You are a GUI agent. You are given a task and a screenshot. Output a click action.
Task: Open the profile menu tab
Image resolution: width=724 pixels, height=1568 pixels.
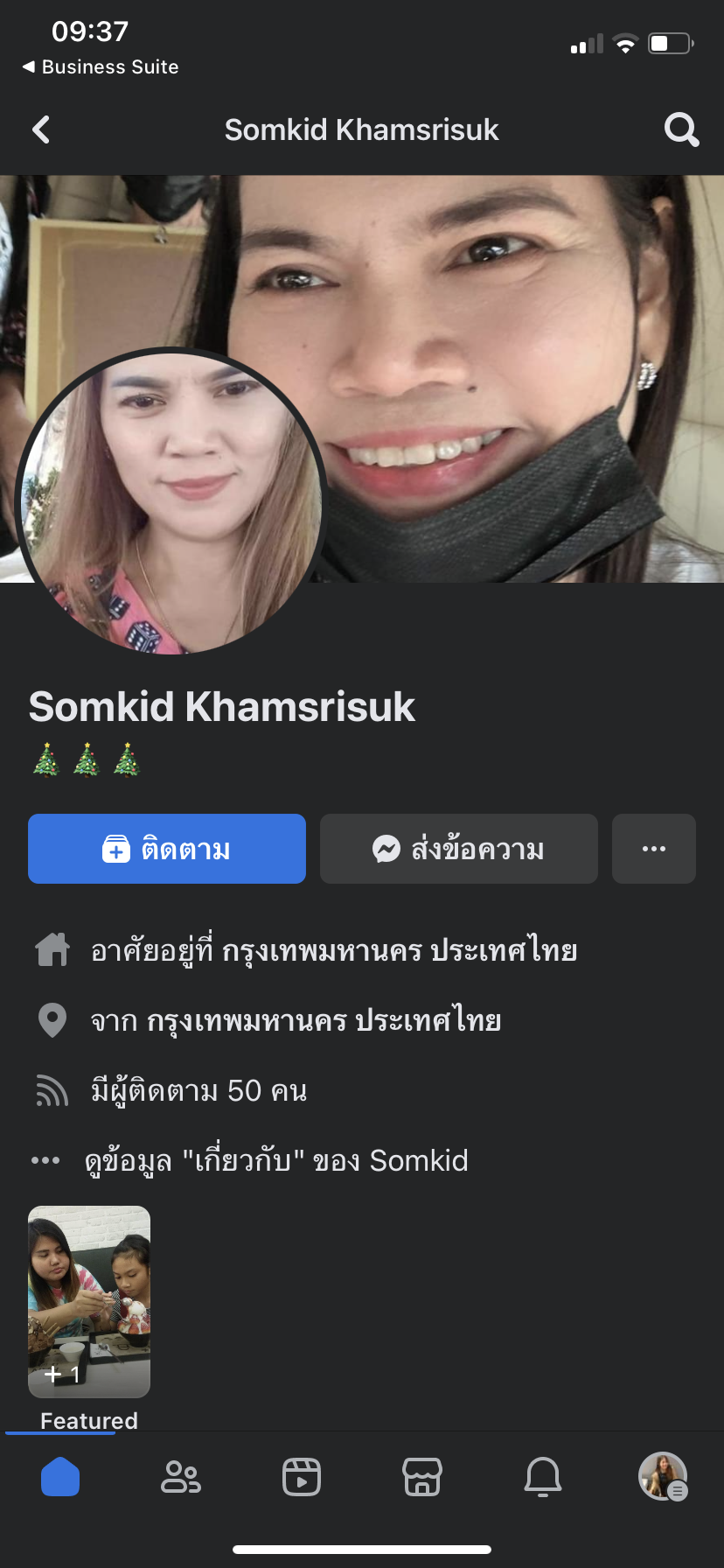(x=663, y=1478)
